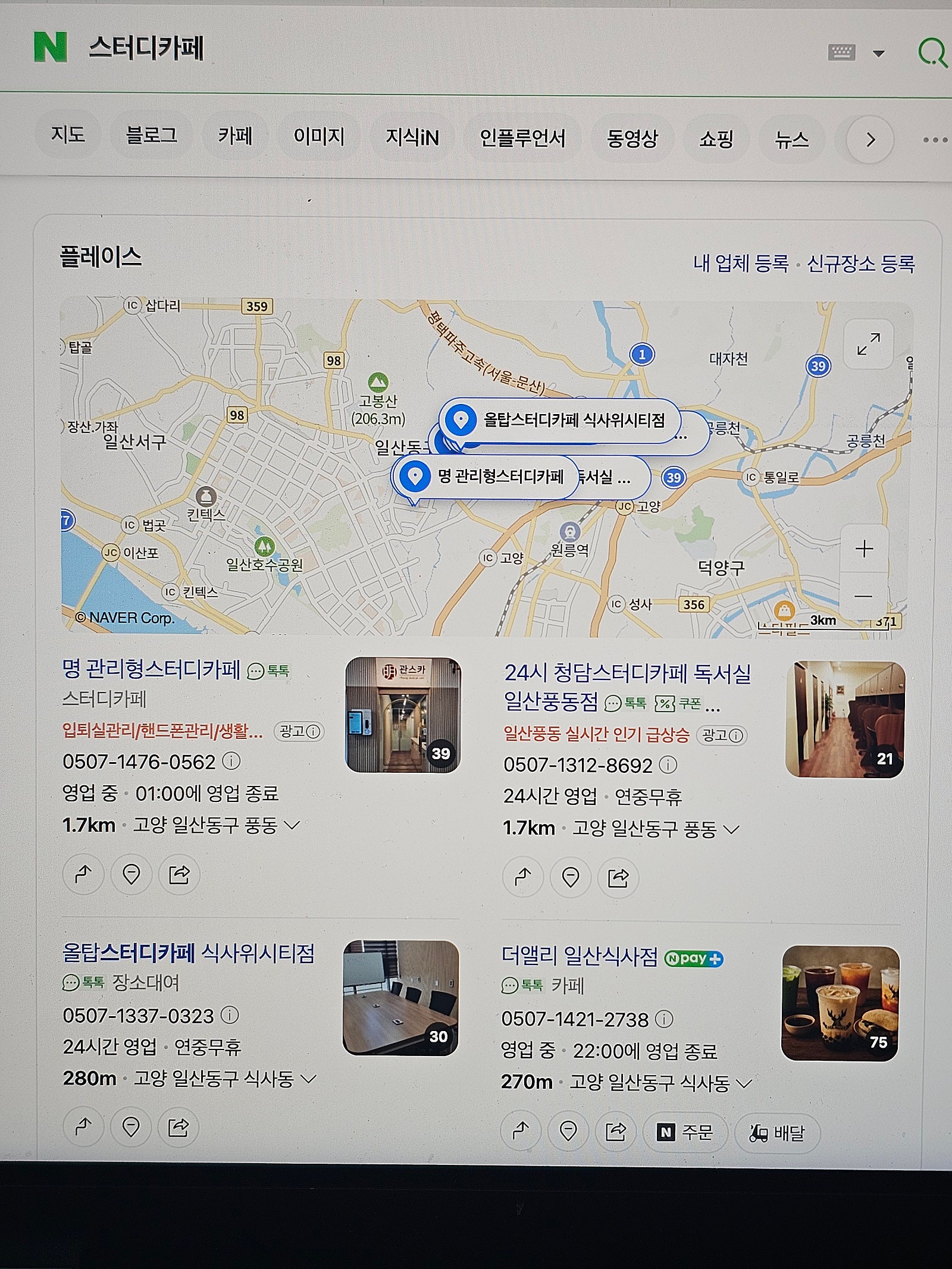
Task: Select the 쇼핑 tab
Action: click(x=716, y=139)
